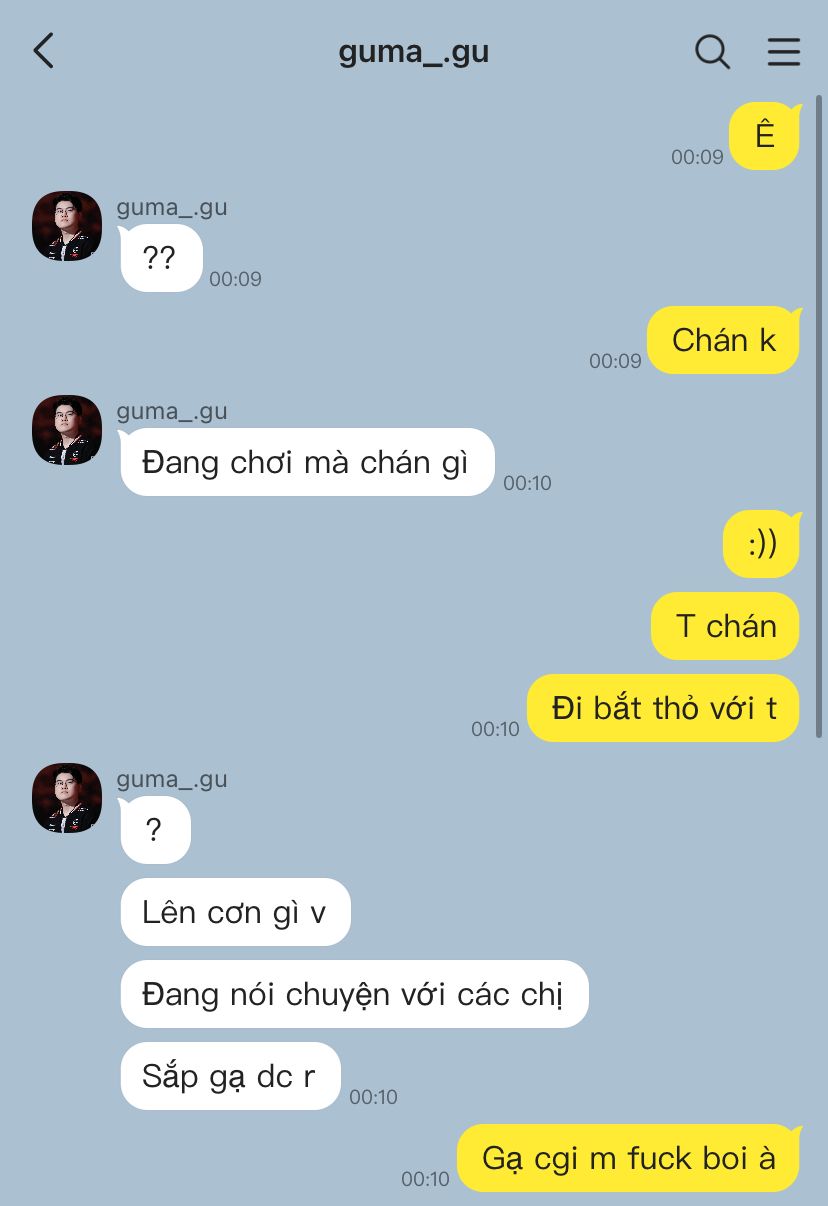The width and height of the screenshot is (828, 1206).
Task: Open the hamburger menu in the chat
Action: (784, 52)
